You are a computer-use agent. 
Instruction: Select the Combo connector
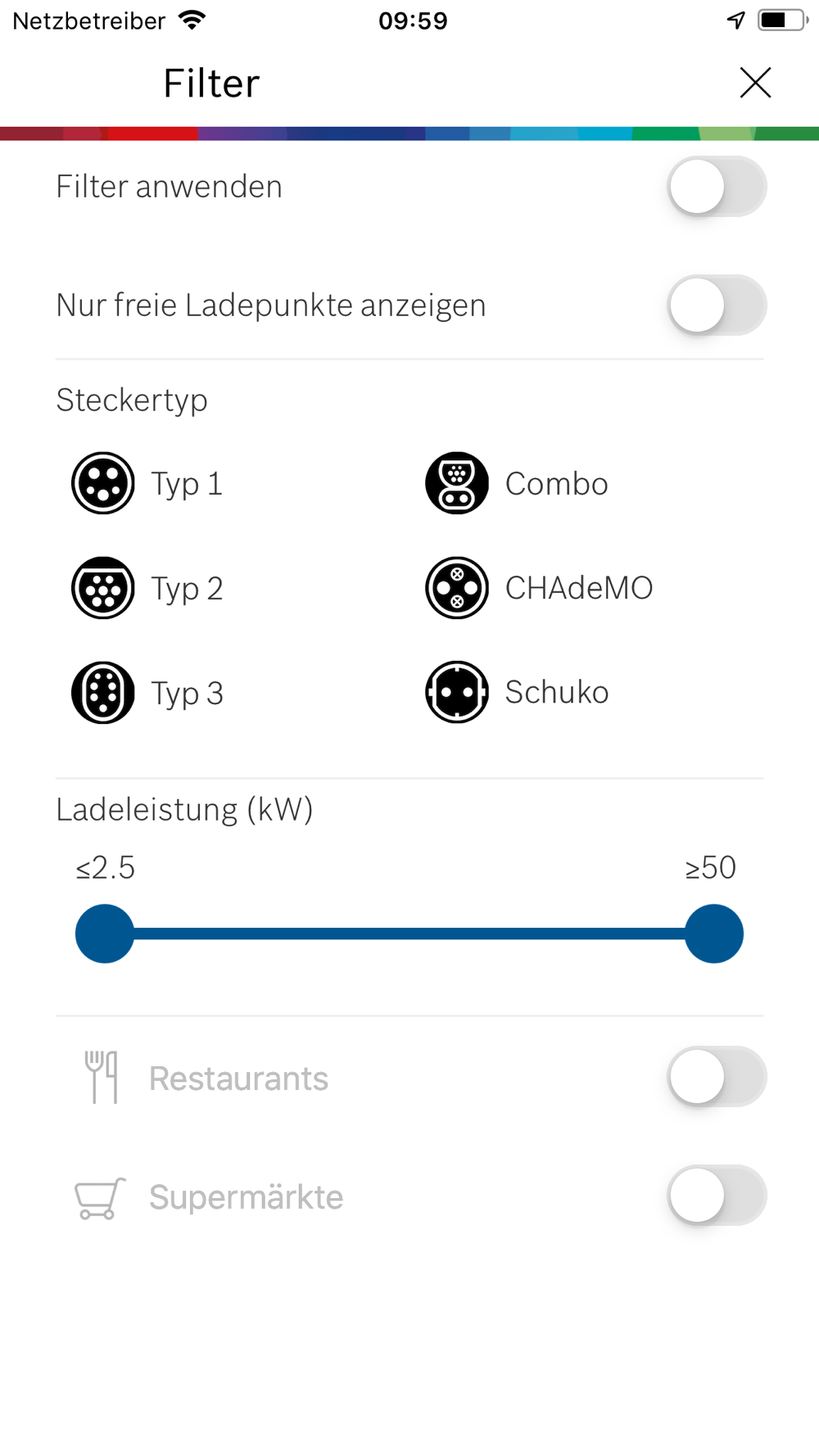[x=517, y=483]
